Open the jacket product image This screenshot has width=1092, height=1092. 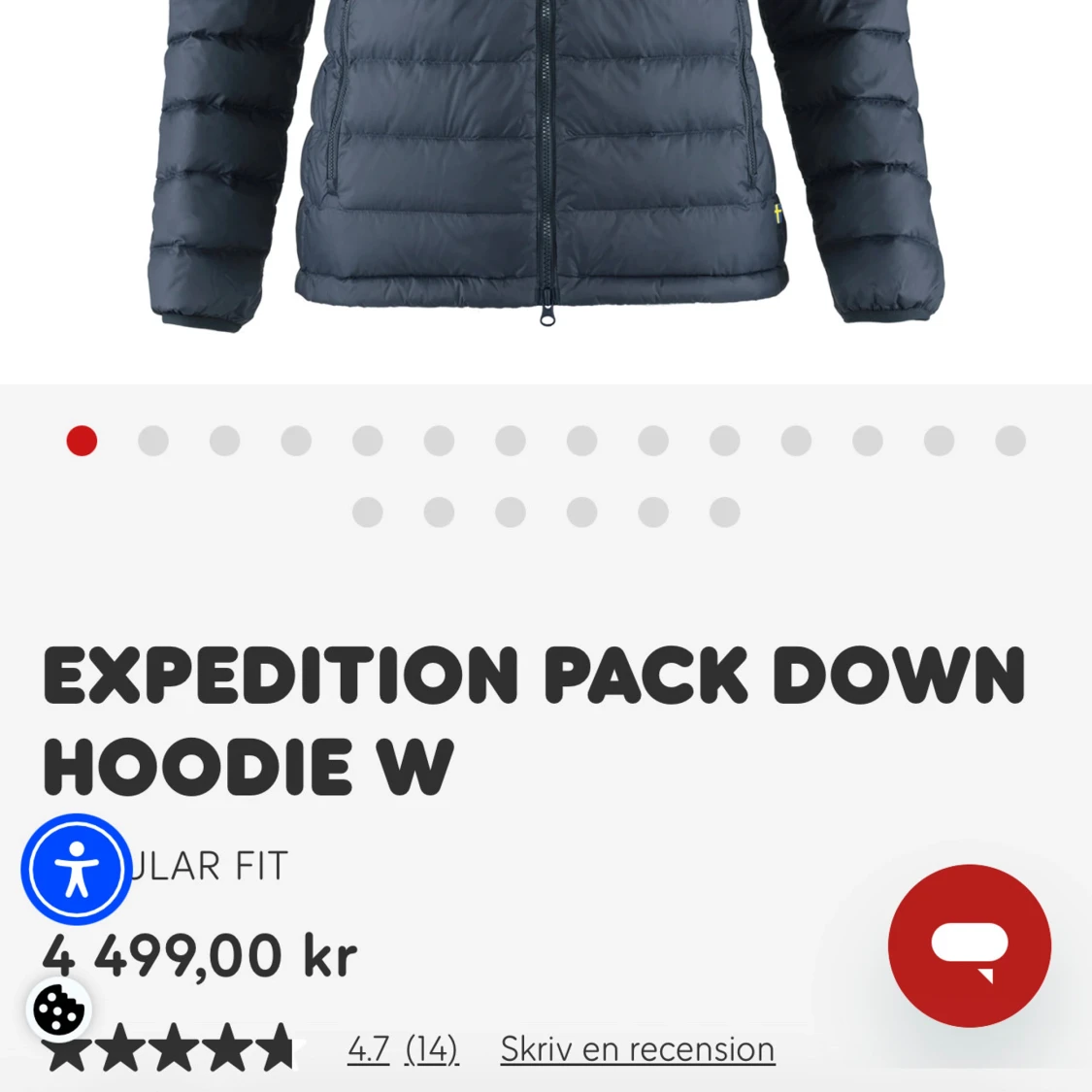[546, 165]
